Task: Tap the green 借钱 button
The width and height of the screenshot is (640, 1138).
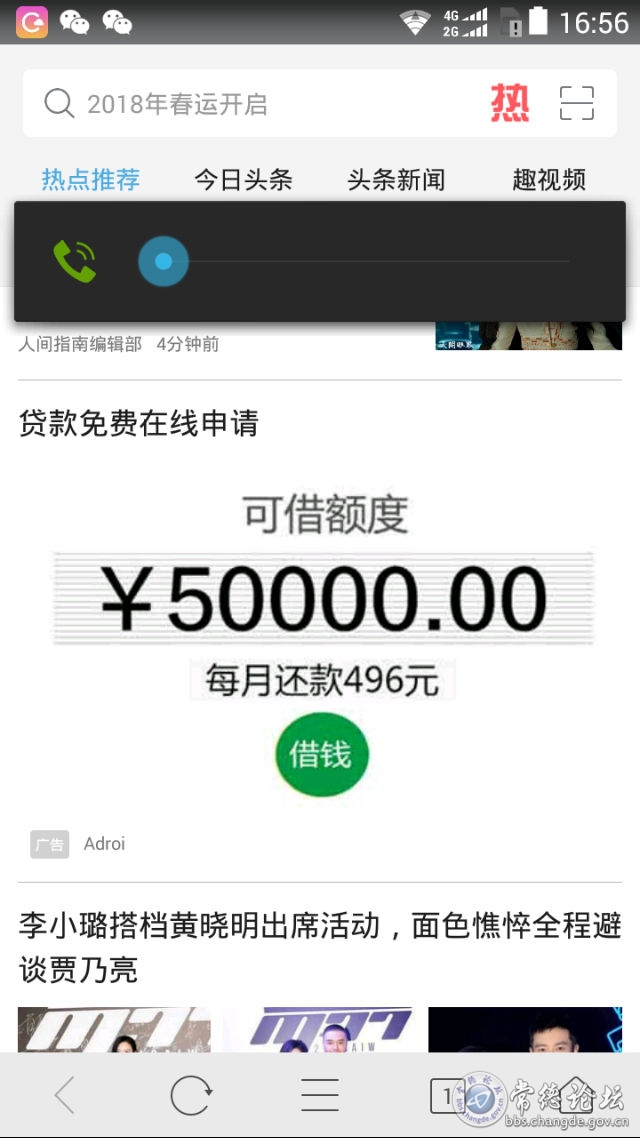Action: click(322, 755)
